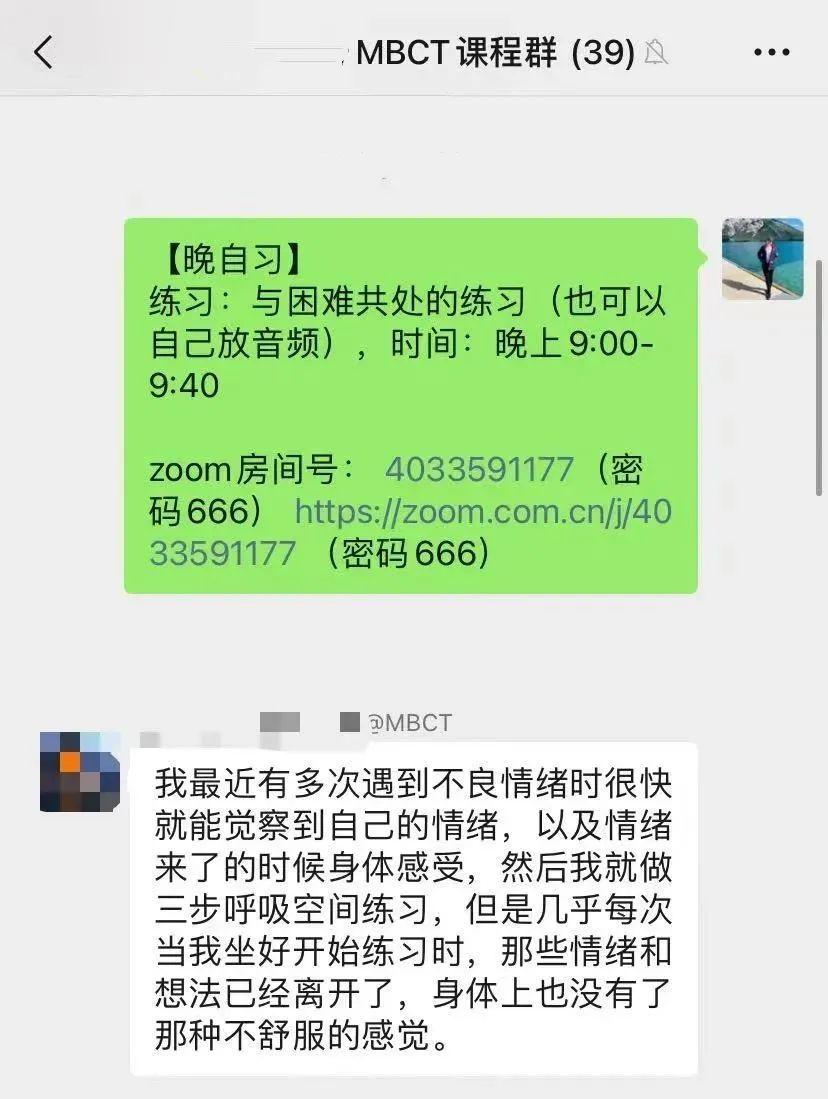Tap the back arrow to exit chat
This screenshot has width=828, height=1099.
pos(44,51)
